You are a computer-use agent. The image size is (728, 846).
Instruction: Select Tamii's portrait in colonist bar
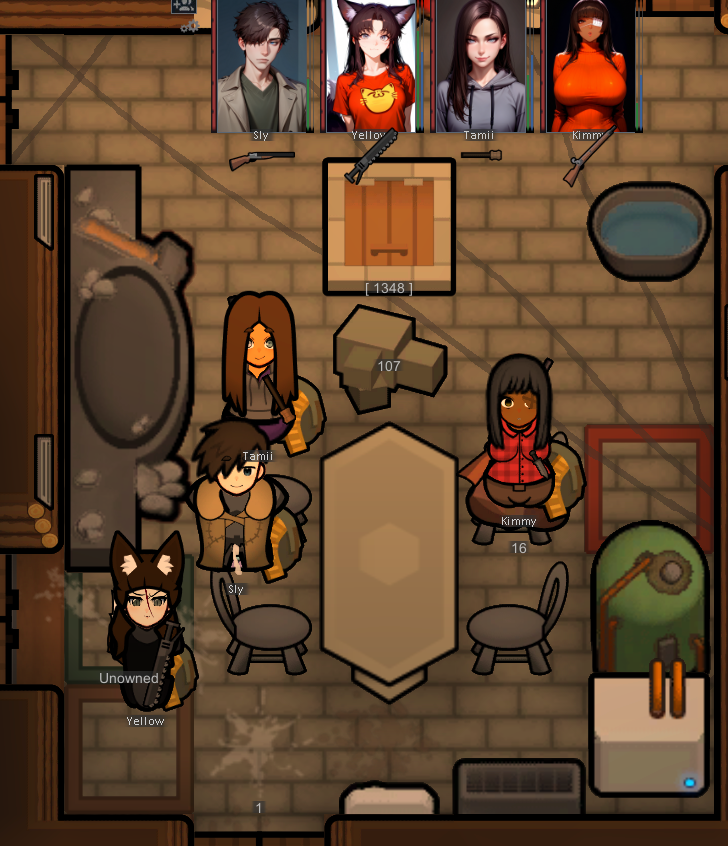point(480,66)
